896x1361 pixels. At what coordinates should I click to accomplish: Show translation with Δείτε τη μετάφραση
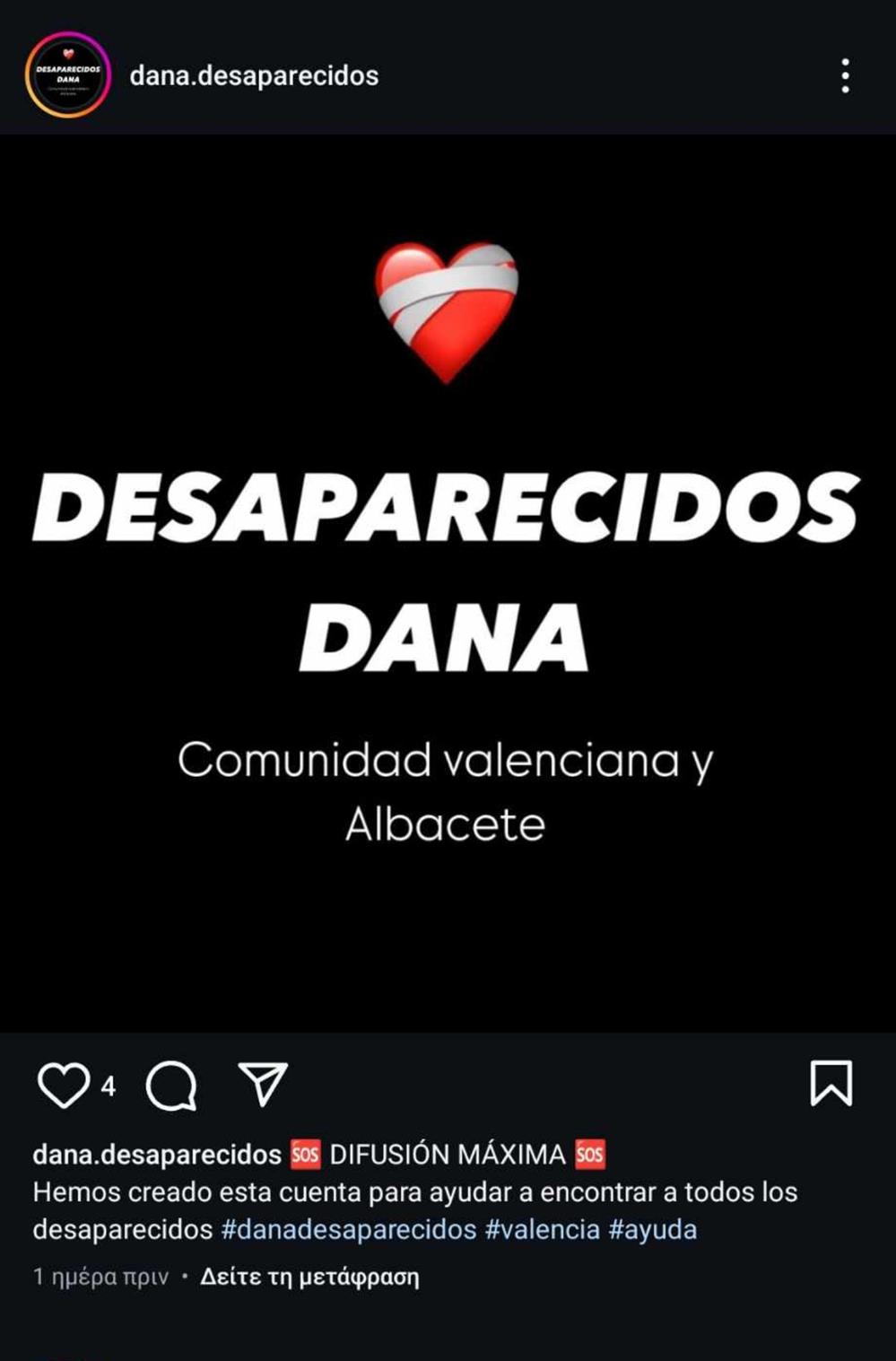tap(309, 1277)
